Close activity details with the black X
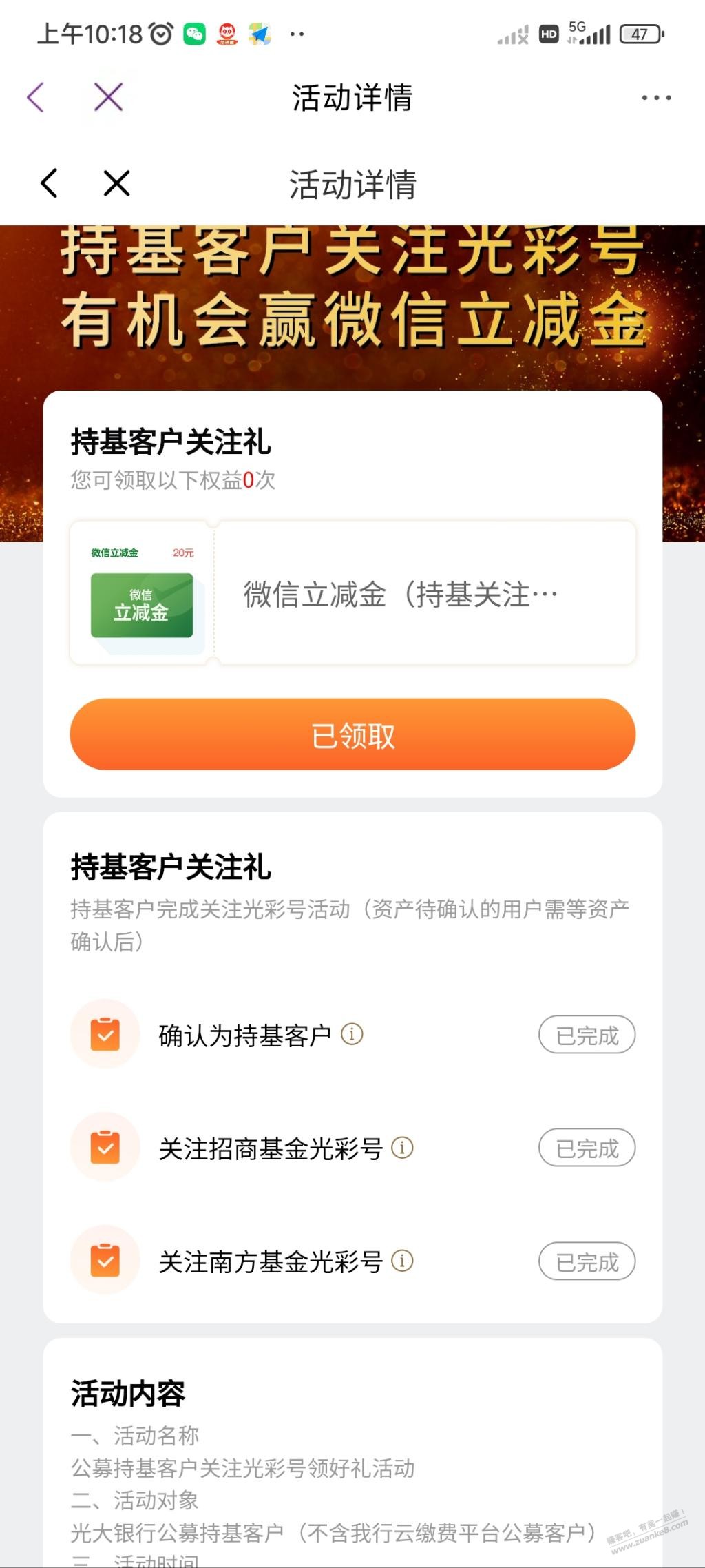 [116, 183]
